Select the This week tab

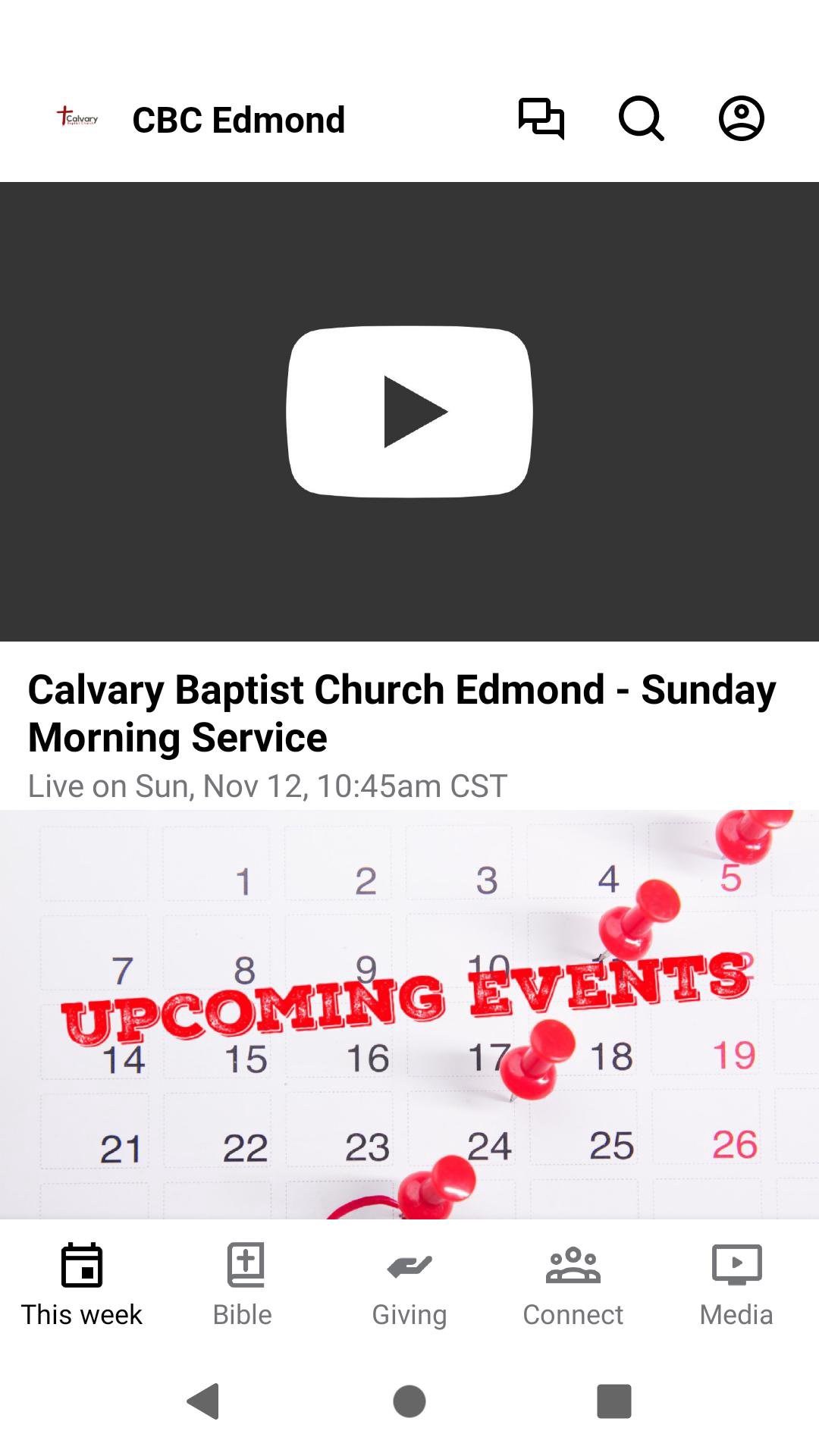82,1284
